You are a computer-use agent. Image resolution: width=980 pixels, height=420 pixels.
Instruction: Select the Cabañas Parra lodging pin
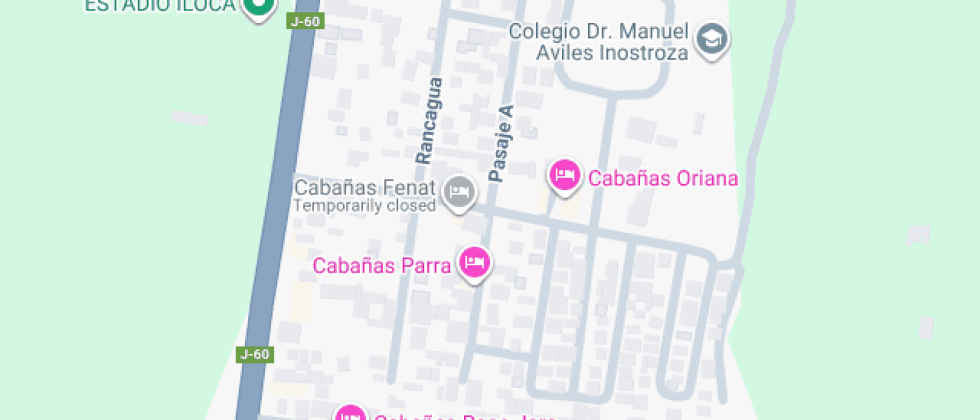pyautogui.click(x=474, y=264)
